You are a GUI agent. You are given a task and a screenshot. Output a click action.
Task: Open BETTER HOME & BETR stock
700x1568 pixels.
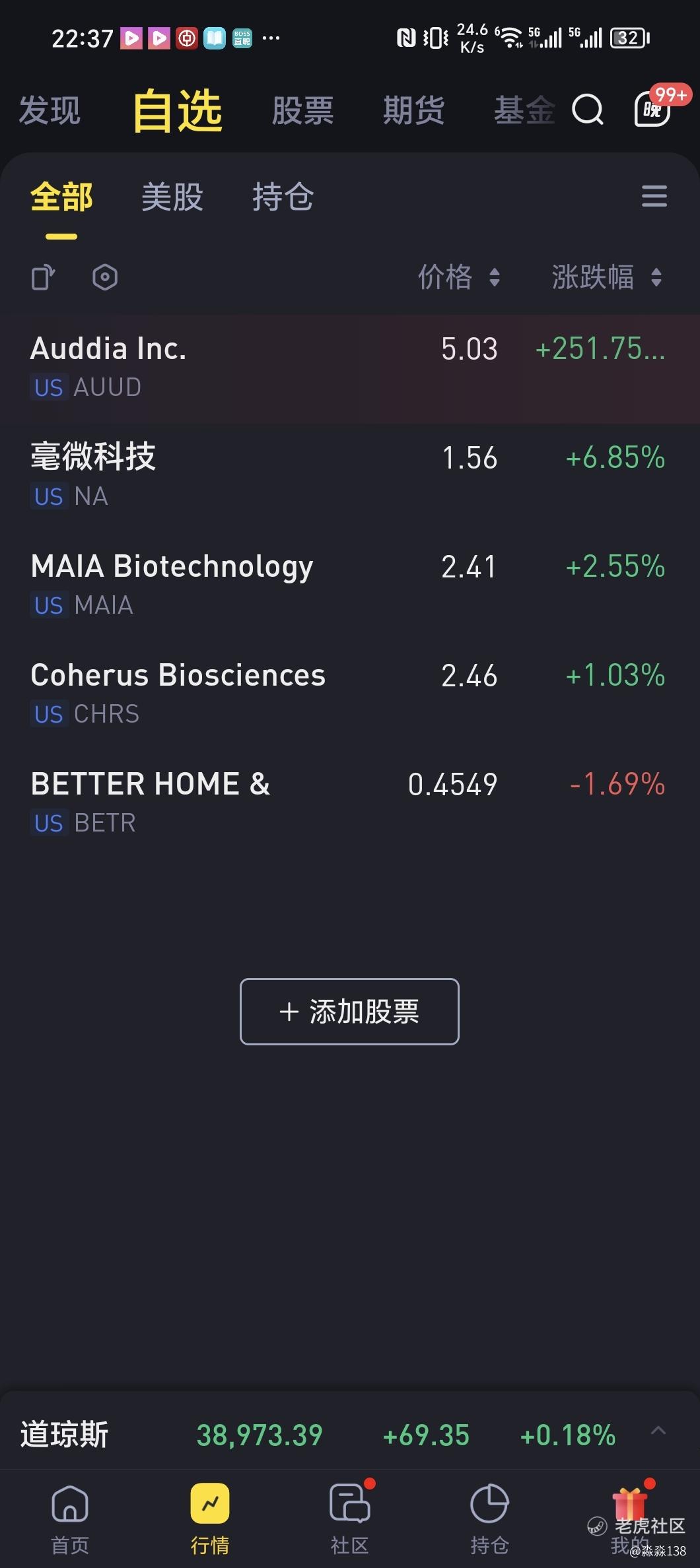click(350, 803)
